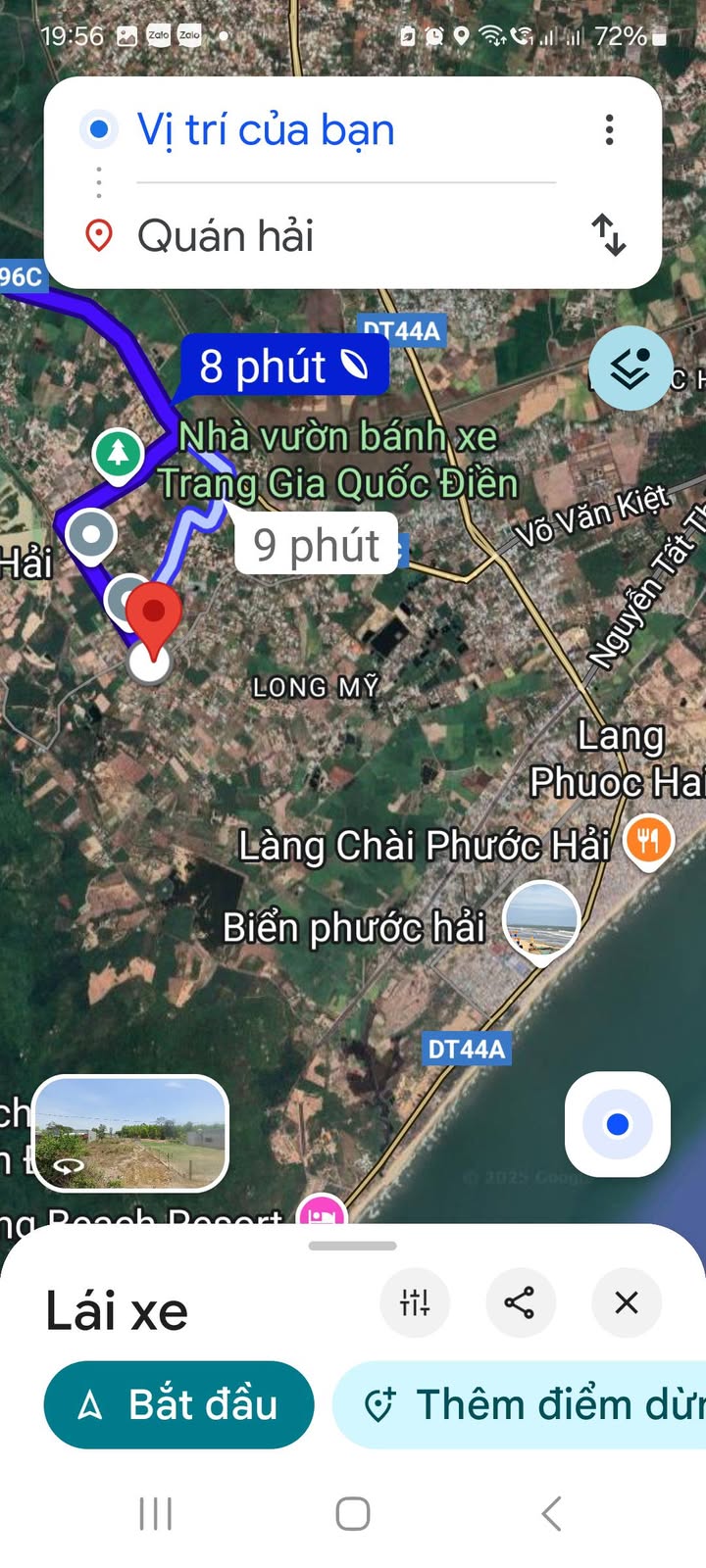
Task: Select the alternate 9 phút route
Action: [x=316, y=544]
